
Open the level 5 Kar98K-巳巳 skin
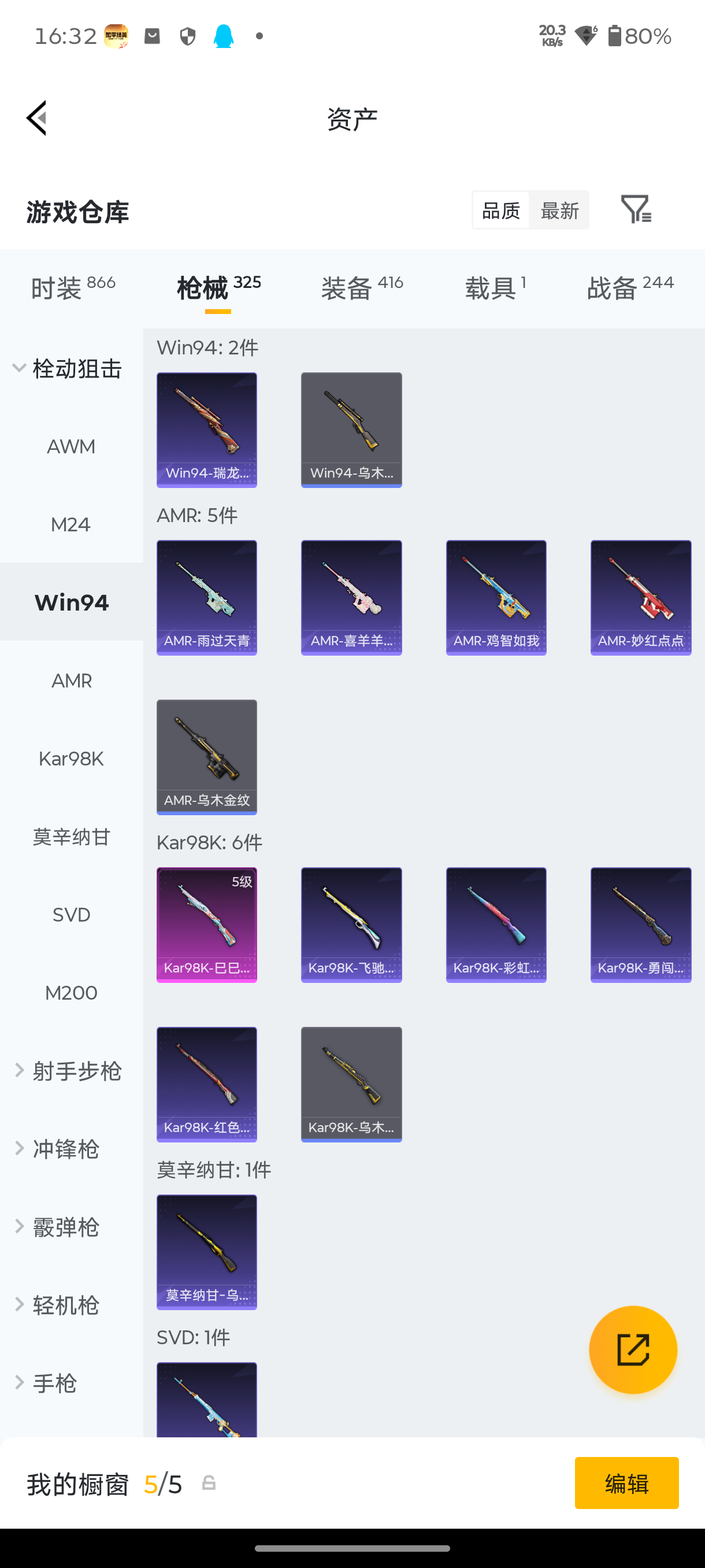coord(207,924)
